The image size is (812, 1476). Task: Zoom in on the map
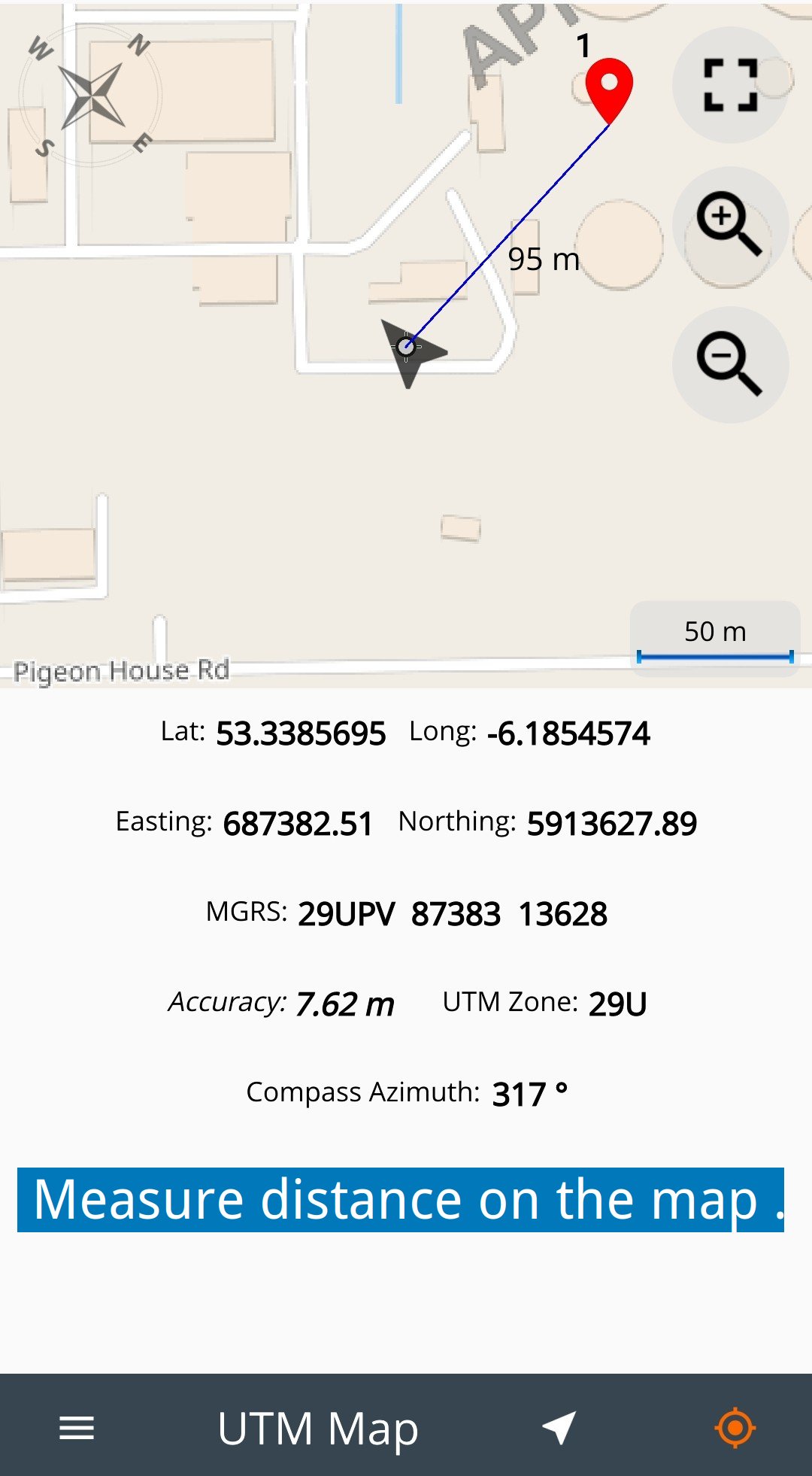(x=729, y=225)
